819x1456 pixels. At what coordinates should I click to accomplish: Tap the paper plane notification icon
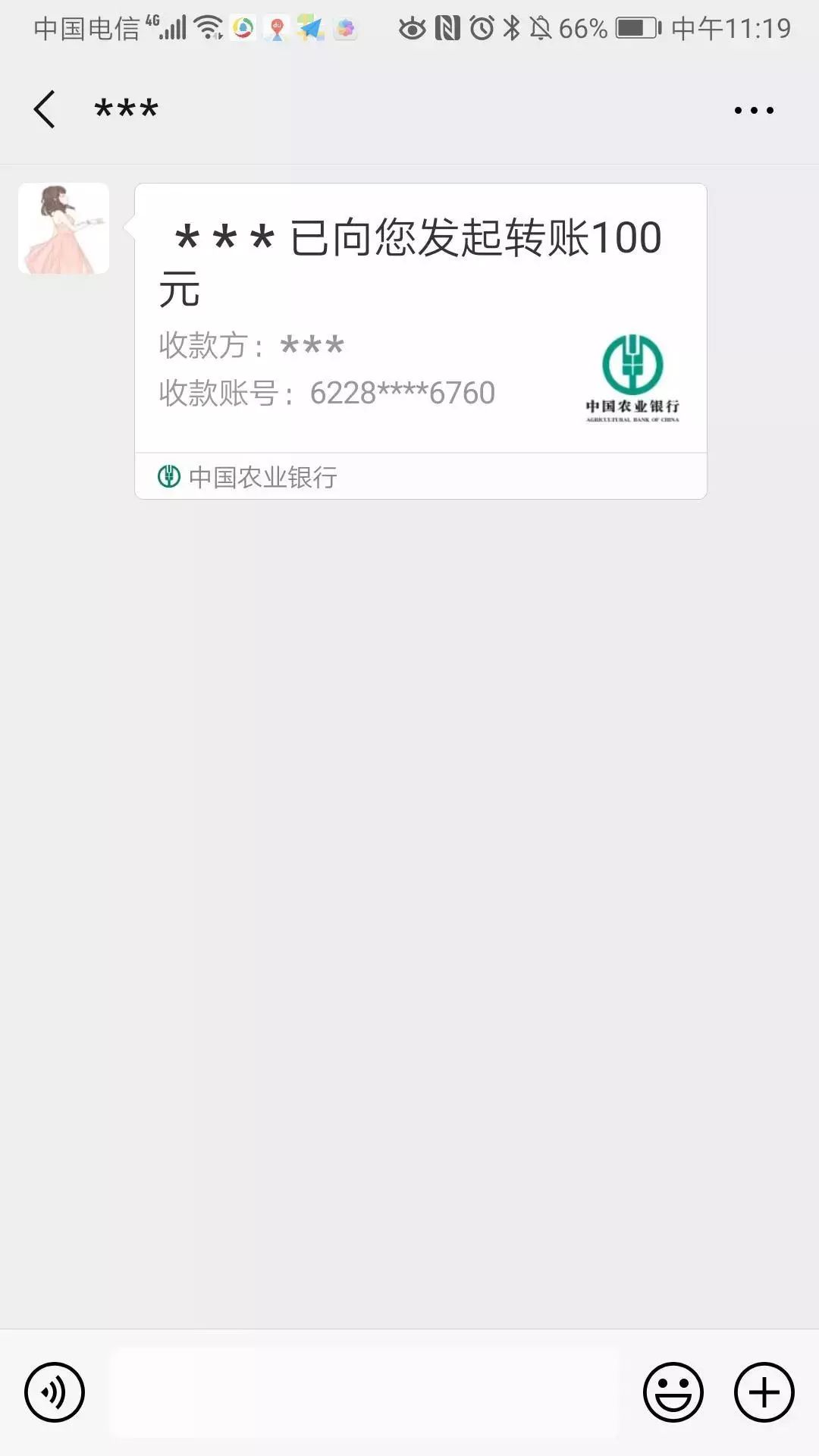311,27
